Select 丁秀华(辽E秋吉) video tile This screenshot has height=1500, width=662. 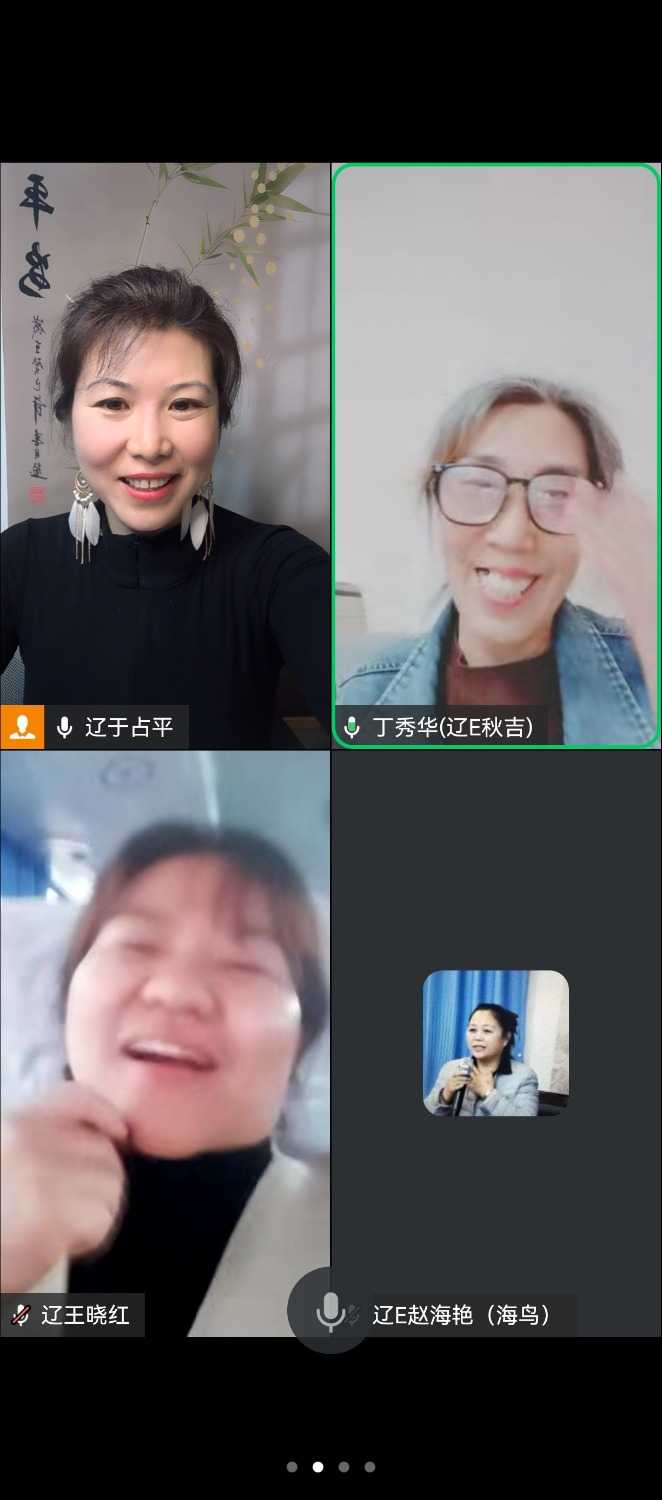pyautogui.click(x=496, y=455)
